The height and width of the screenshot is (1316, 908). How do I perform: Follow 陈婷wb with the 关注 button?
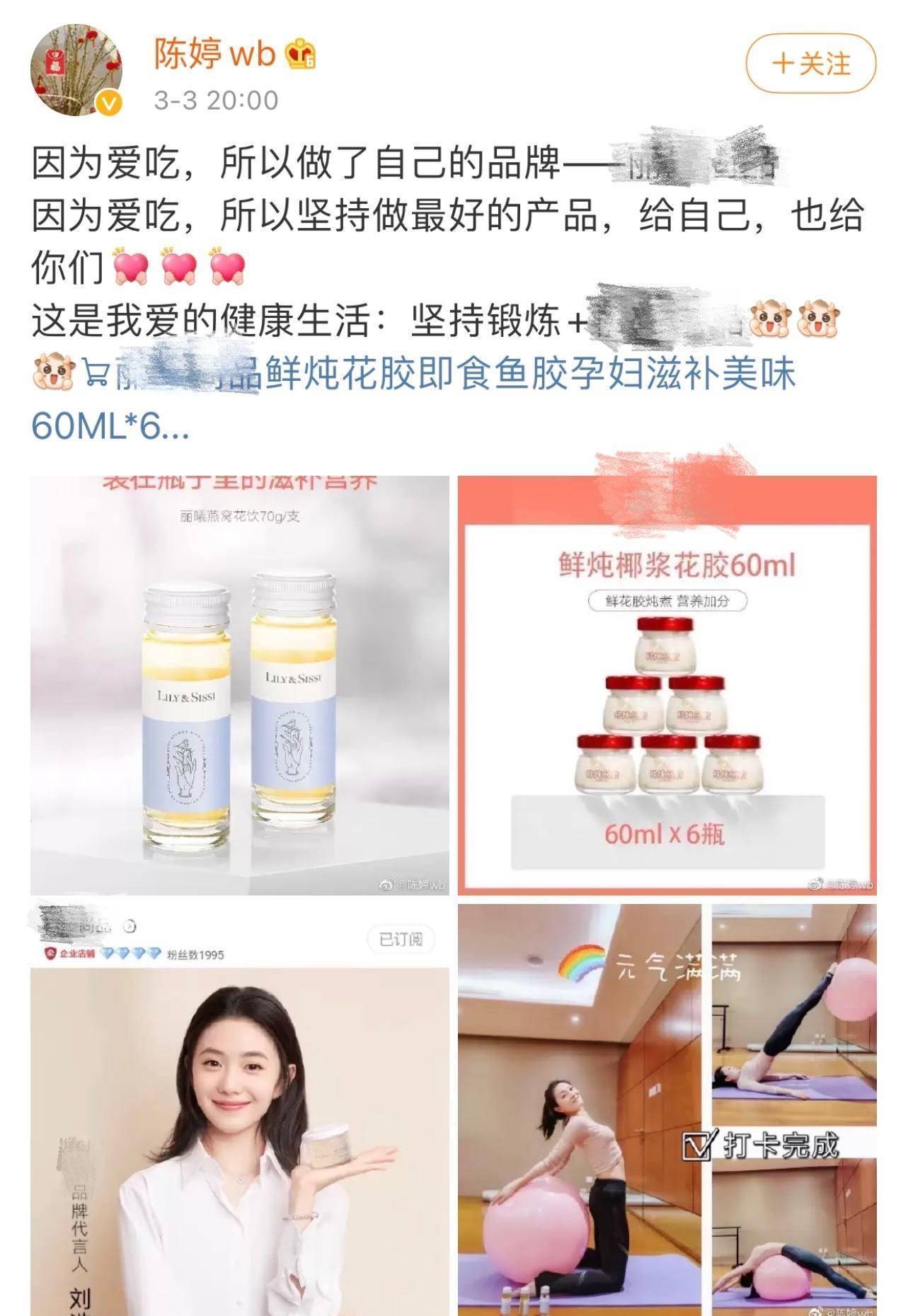(810, 64)
